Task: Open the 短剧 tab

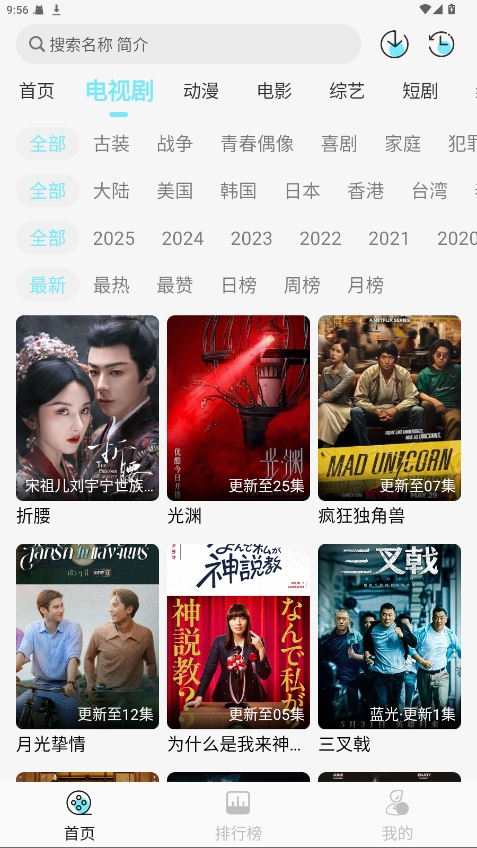Action: coord(420,91)
